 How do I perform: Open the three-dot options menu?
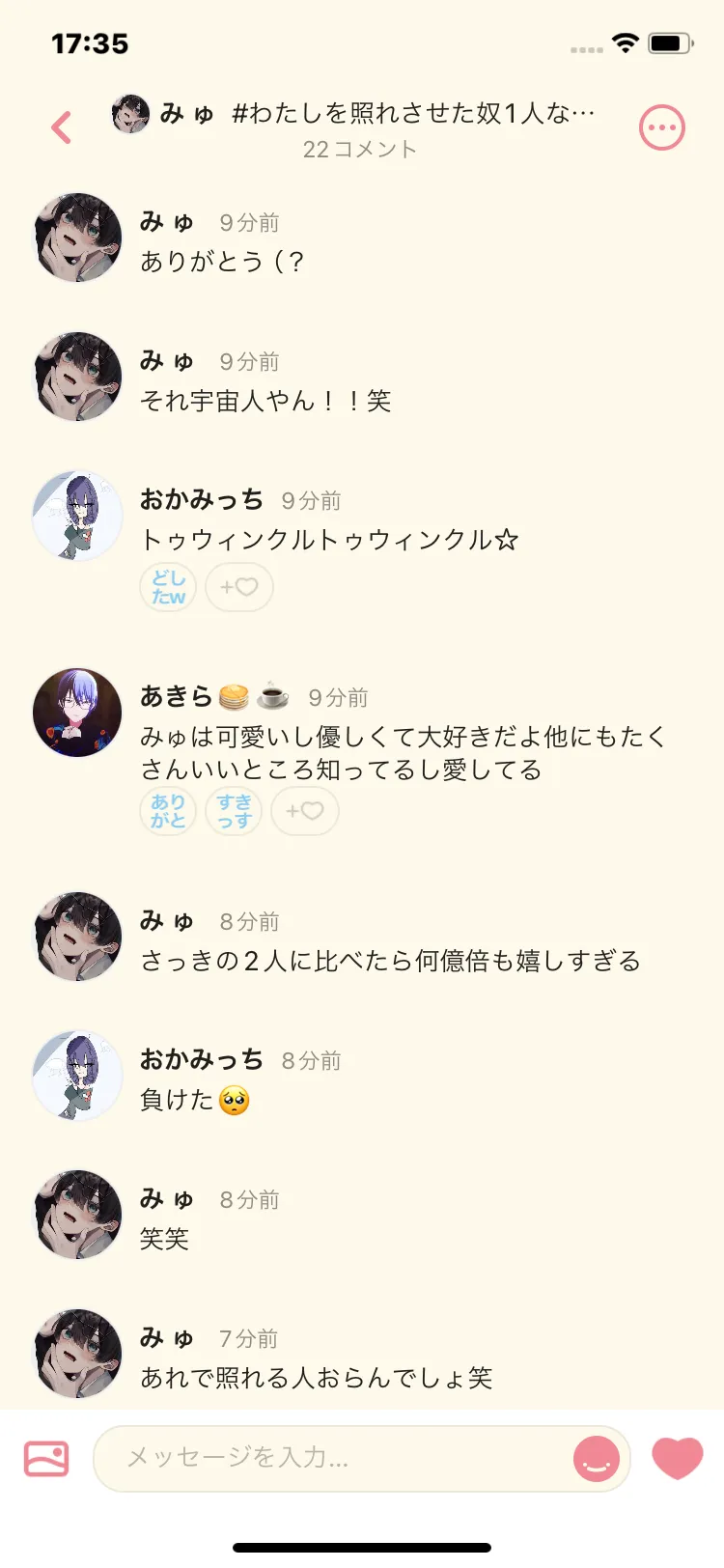pyautogui.click(x=662, y=127)
